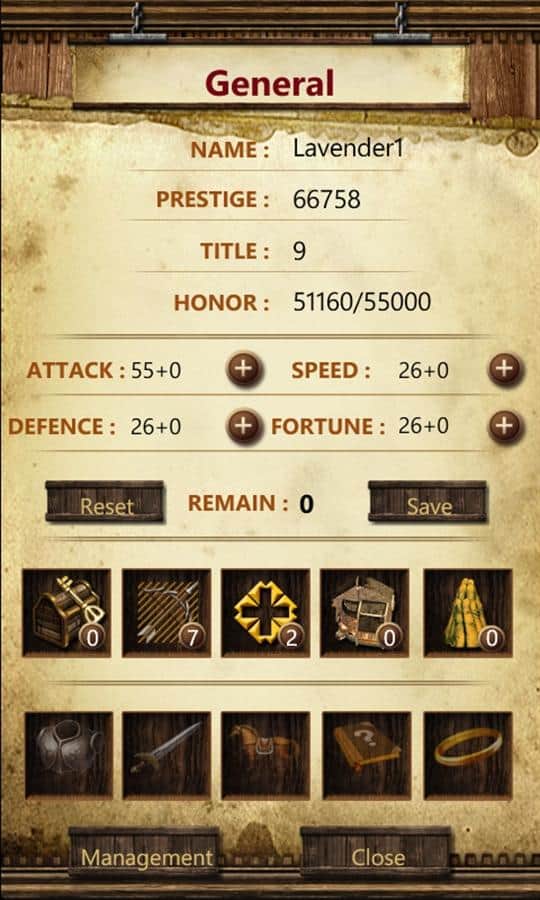Screen dimensions: 540x900
Task: Increase the Speed stat
Action: click(x=505, y=369)
